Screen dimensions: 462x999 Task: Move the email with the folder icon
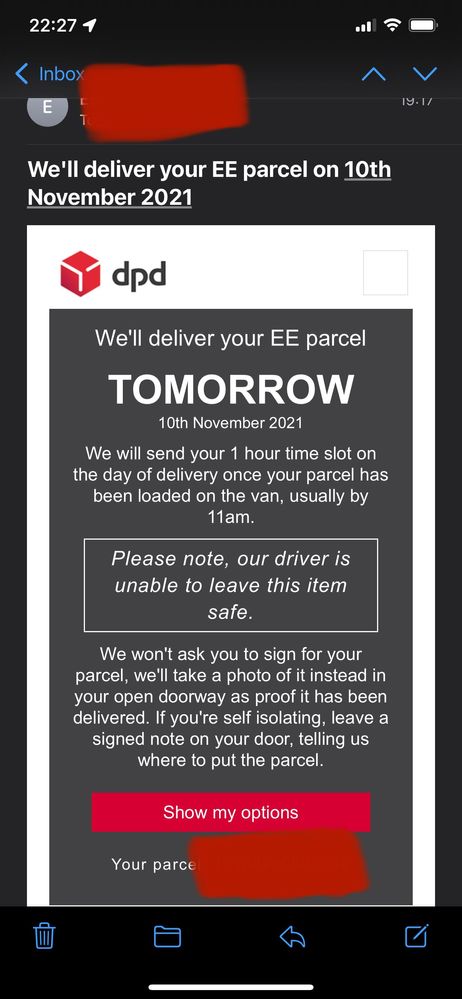coord(168,936)
